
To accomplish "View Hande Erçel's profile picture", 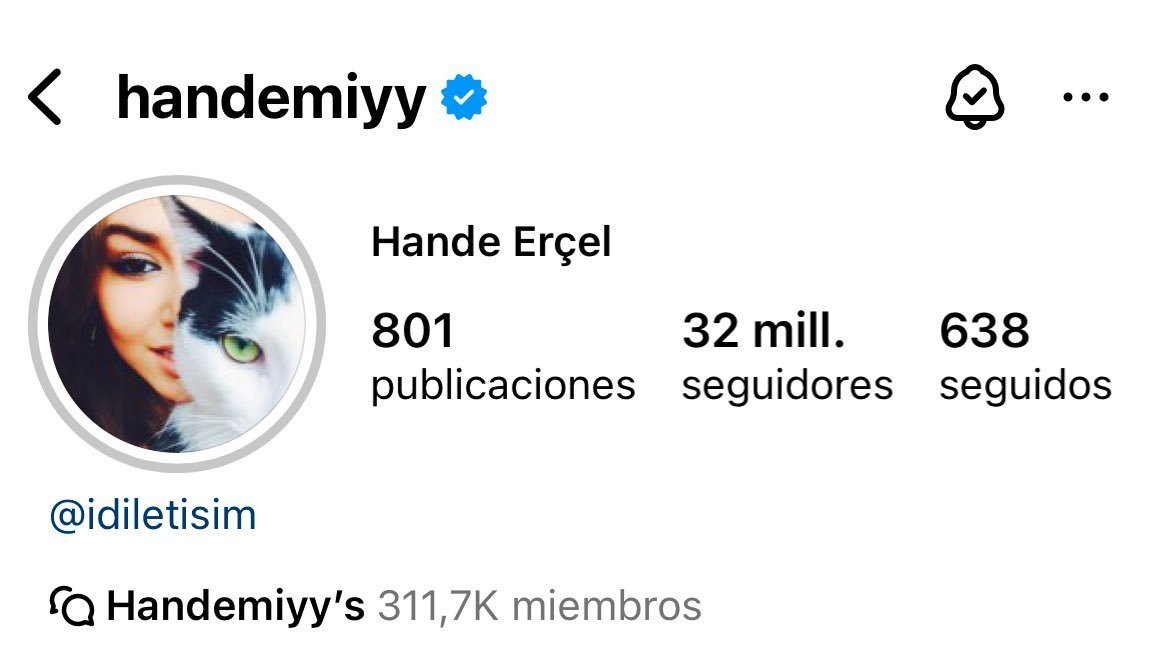I will tap(177, 324).
